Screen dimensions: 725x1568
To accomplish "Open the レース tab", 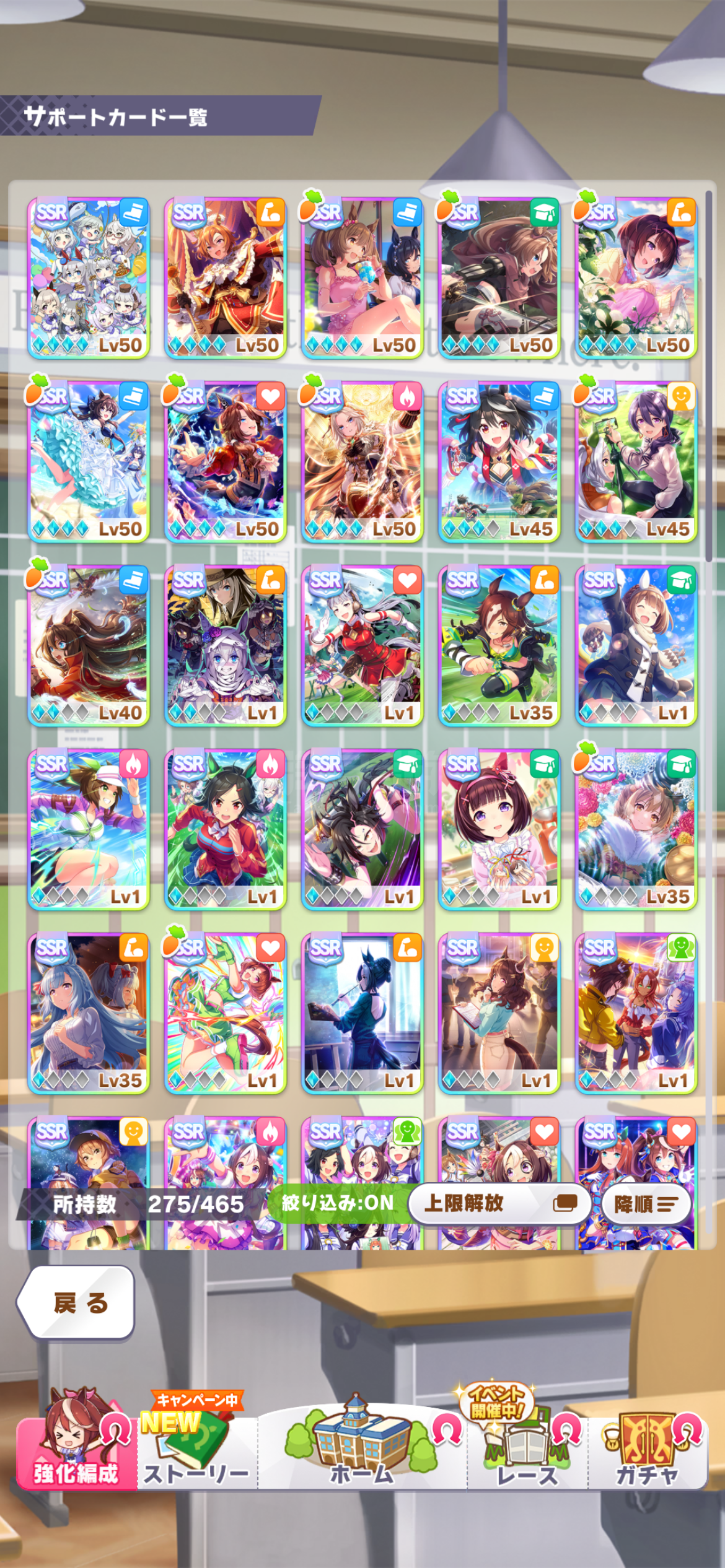I will coord(527,1443).
